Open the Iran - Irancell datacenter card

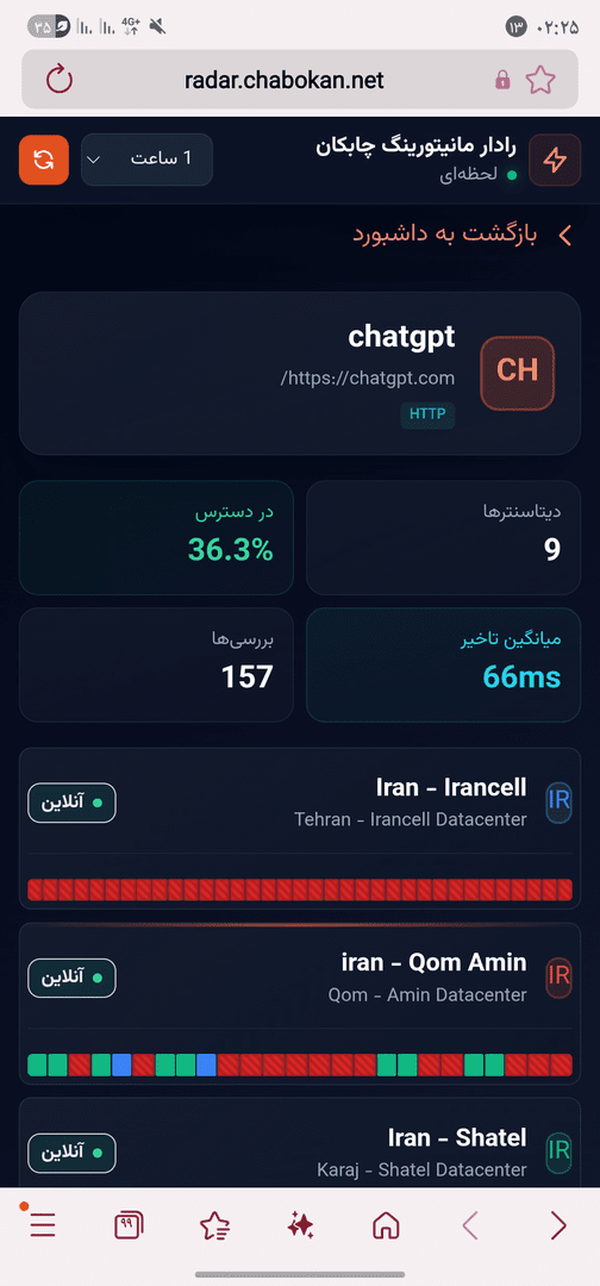point(300,828)
